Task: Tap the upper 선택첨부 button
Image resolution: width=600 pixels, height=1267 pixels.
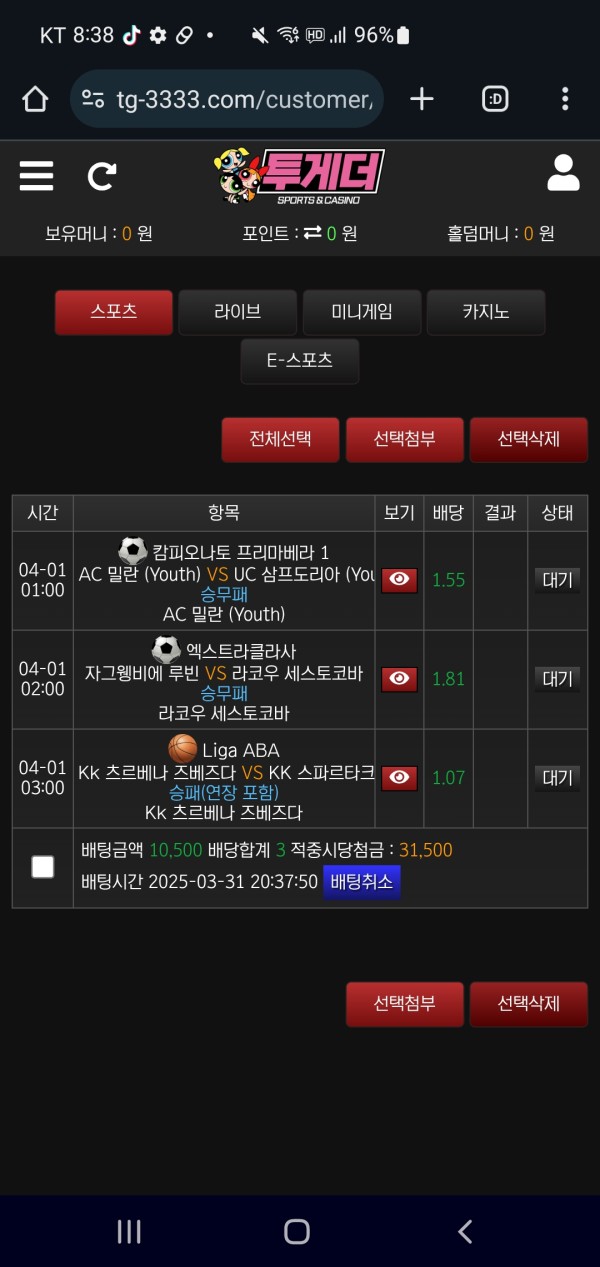Action: click(x=404, y=439)
